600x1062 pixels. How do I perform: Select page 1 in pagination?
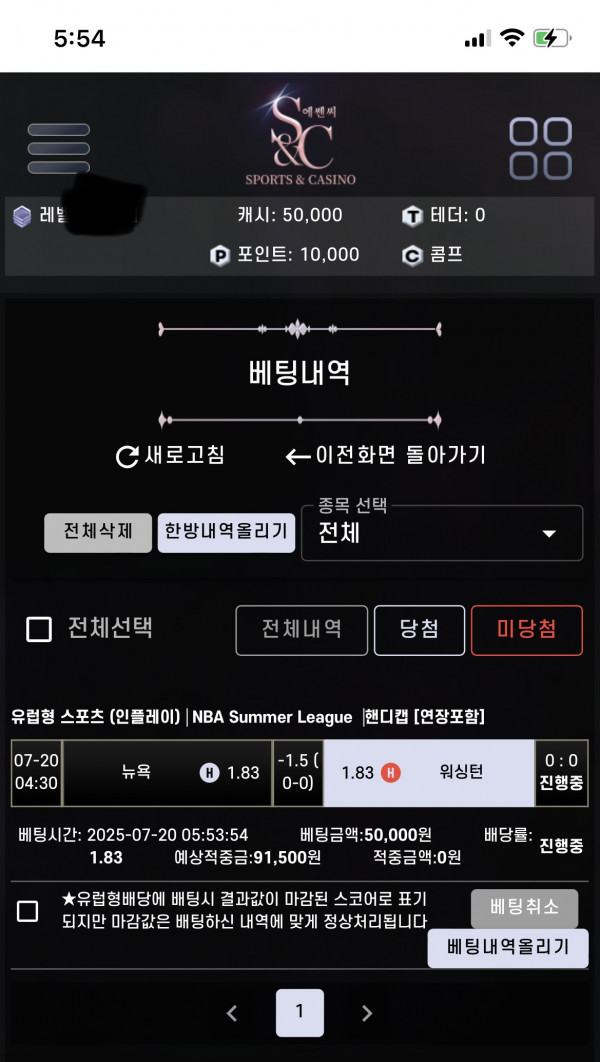(299, 1013)
